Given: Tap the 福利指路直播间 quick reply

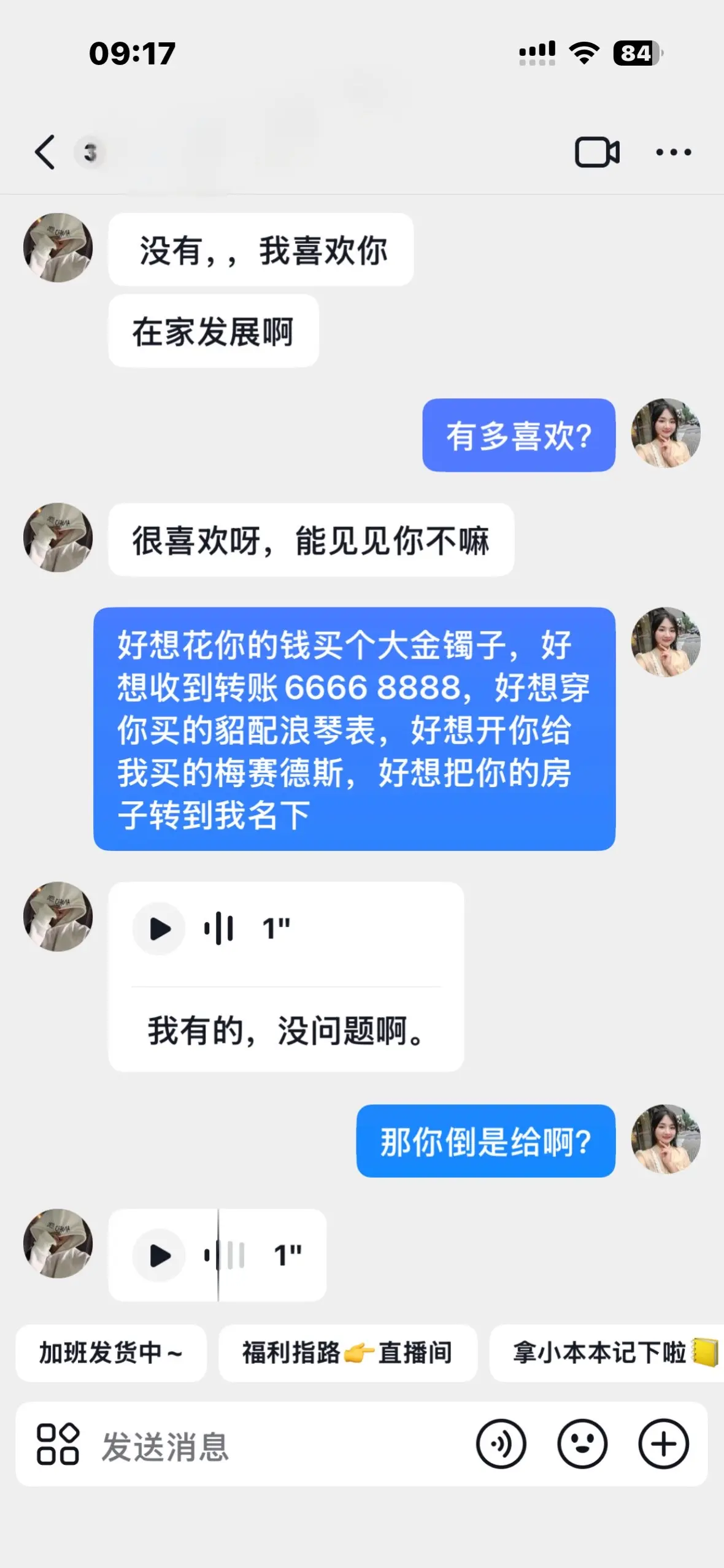Looking at the screenshot, I should click(x=348, y=1354).
